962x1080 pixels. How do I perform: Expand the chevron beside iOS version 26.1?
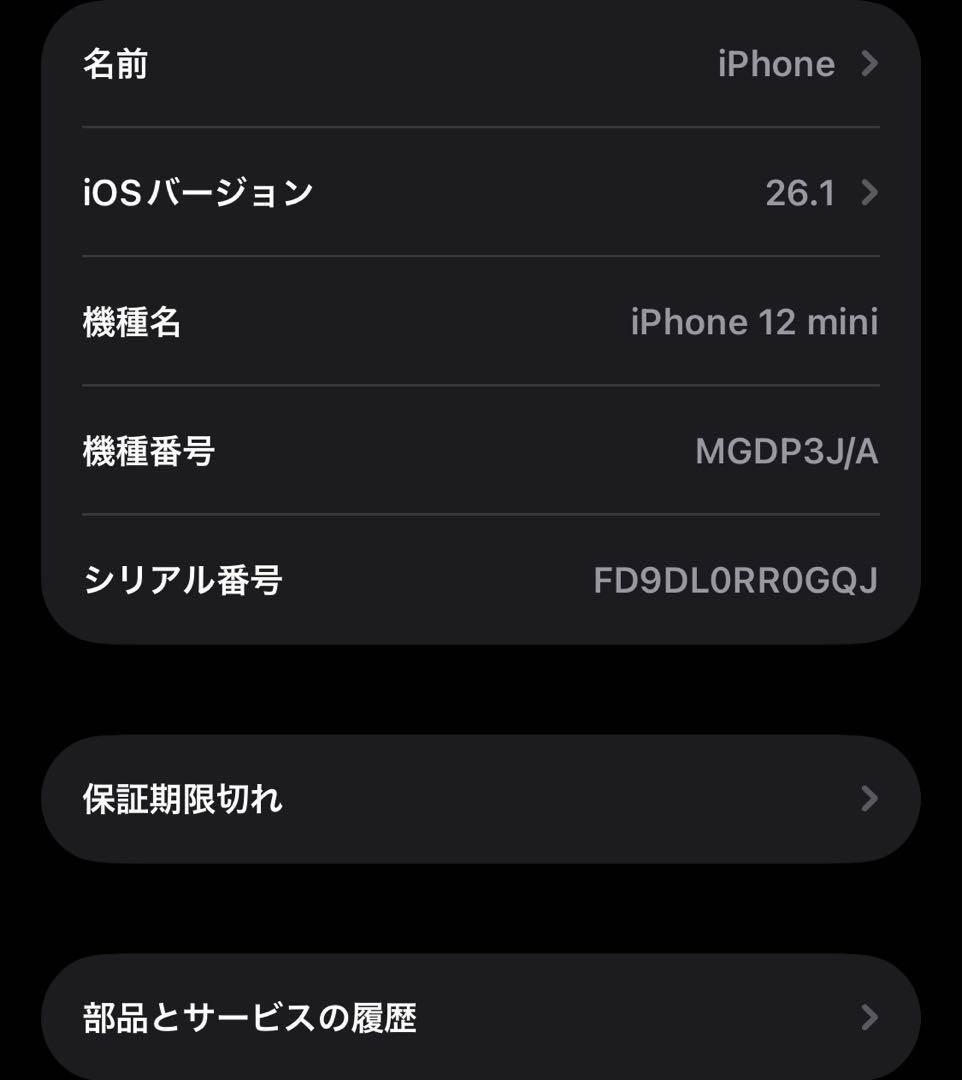[x=869, y=193]
